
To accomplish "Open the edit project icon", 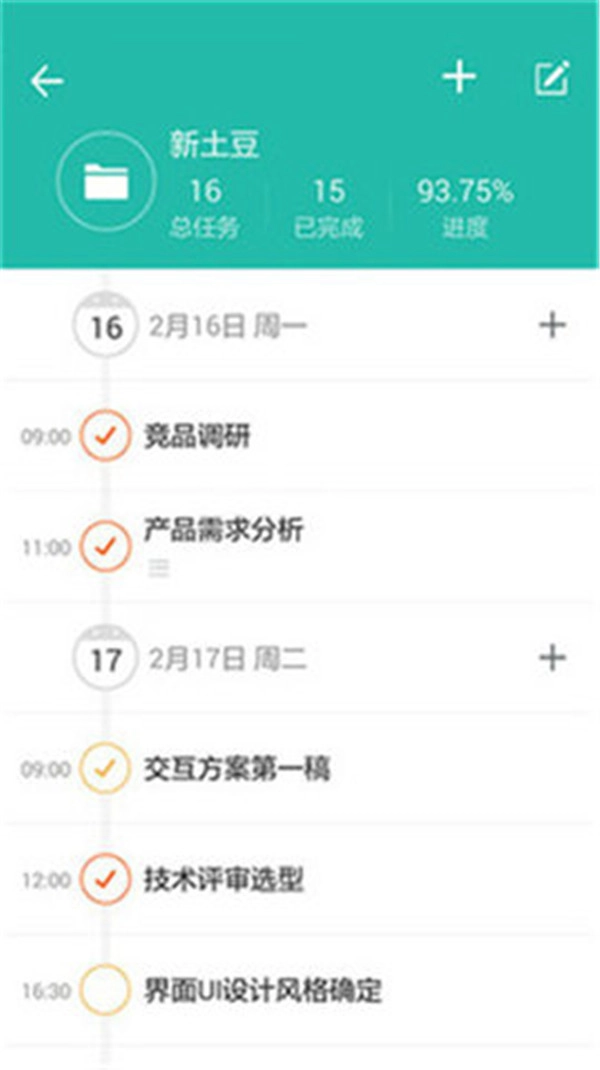I will click(551, 79).
